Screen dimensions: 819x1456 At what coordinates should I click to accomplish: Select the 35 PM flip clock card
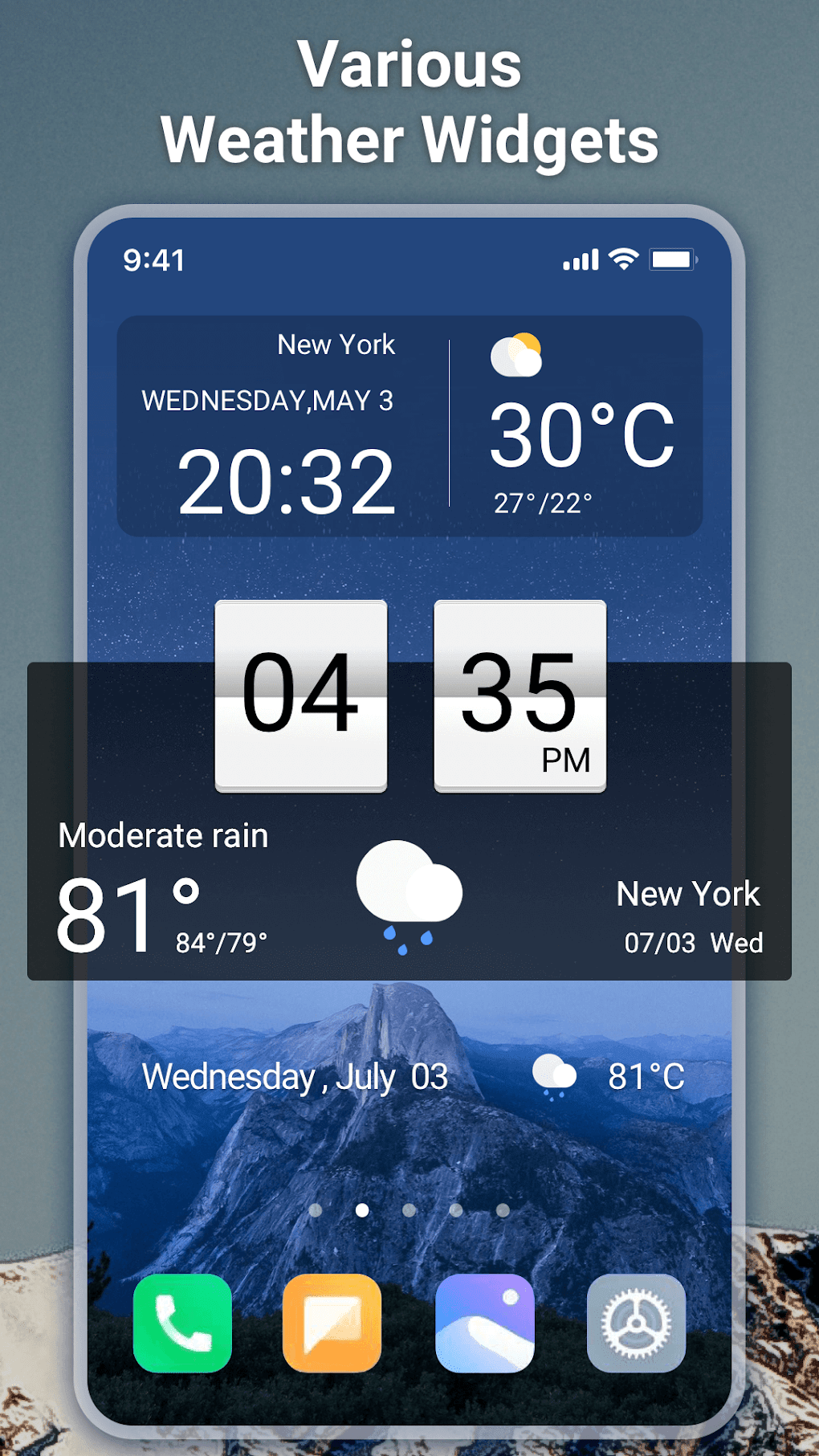click(519, 695)
